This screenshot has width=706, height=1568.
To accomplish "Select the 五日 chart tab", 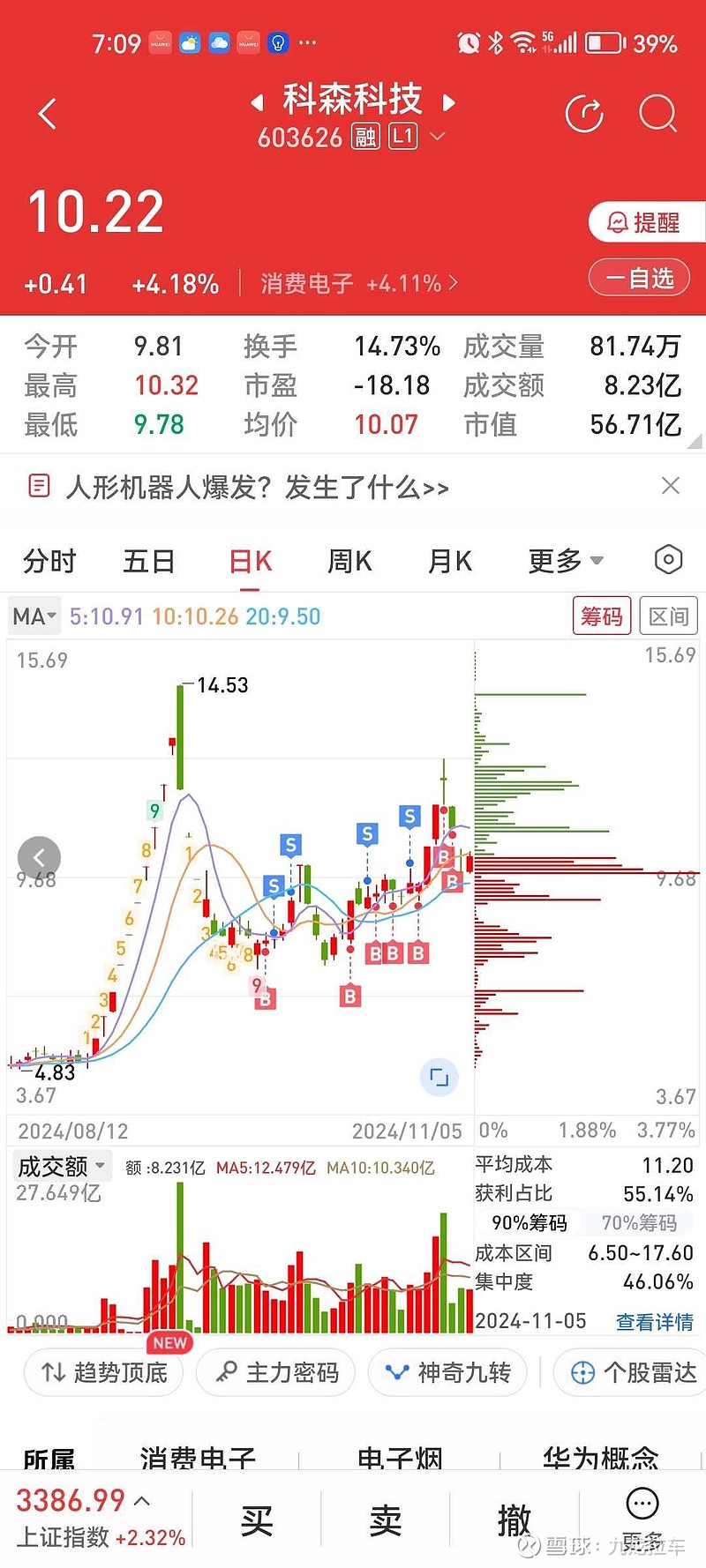I will [x=148, y=561].
